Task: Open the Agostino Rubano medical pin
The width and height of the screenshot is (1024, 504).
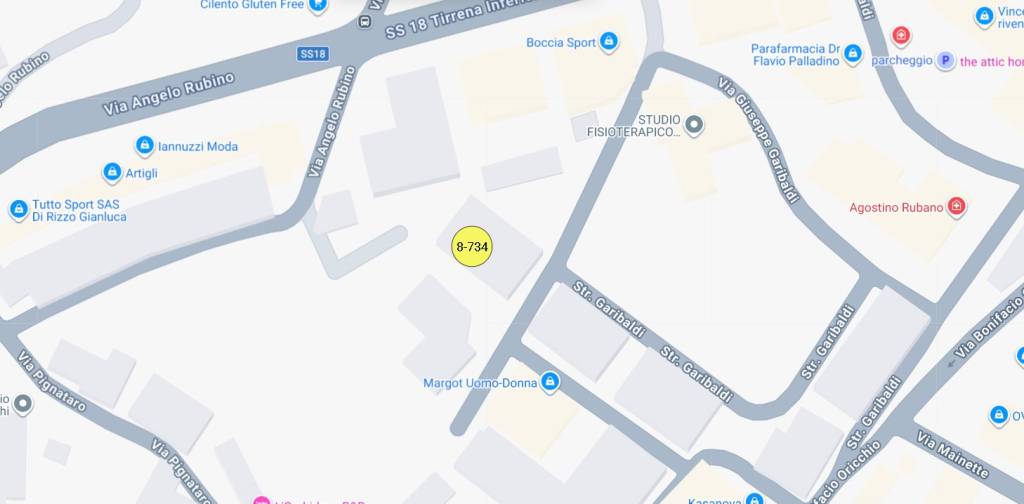Action: click(x=957, y=207)
